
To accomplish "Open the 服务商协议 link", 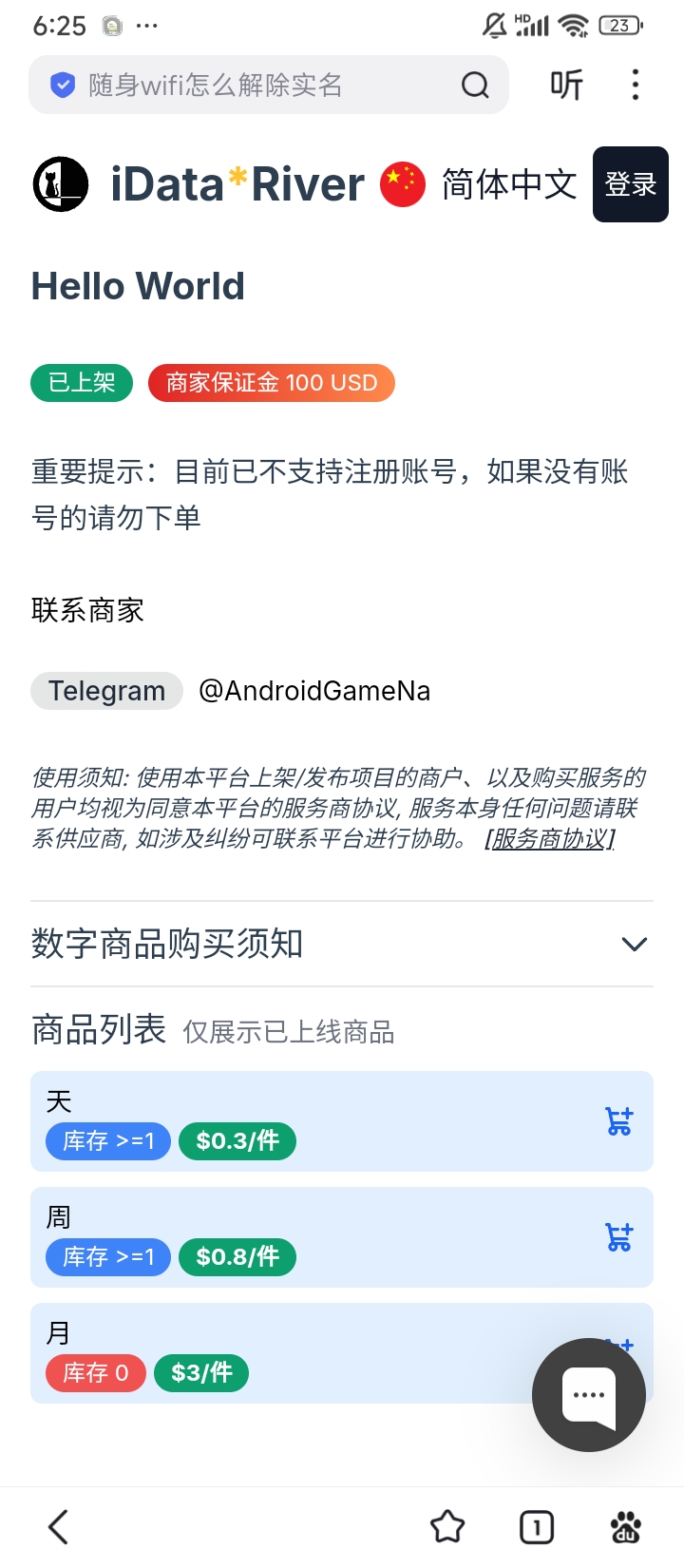I will tap(549, 839).
